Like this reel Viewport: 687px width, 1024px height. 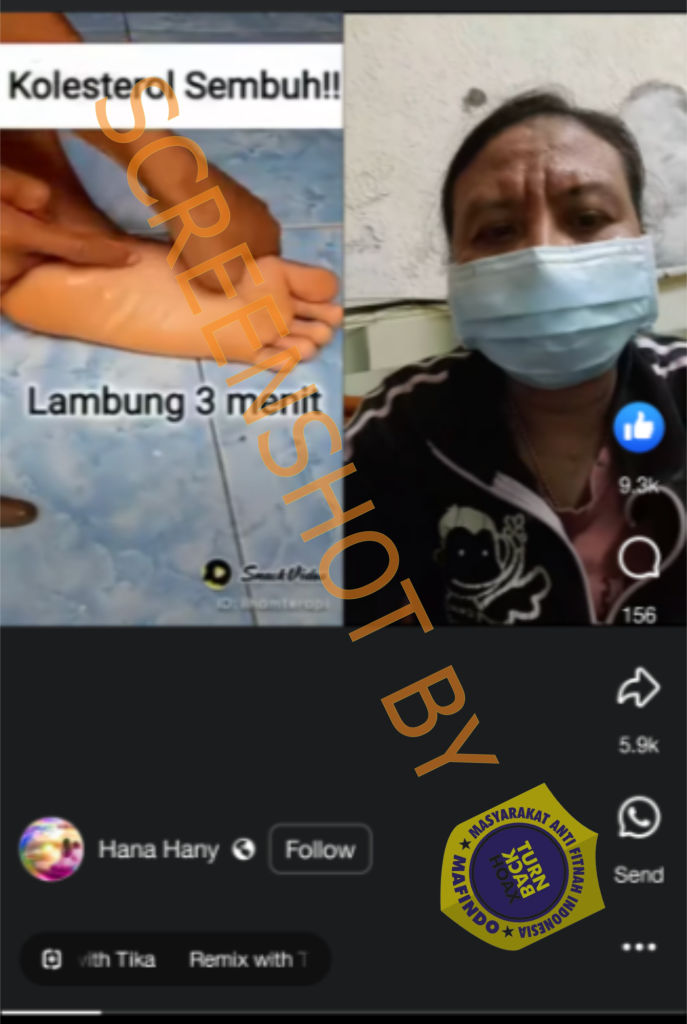point(638,429)
